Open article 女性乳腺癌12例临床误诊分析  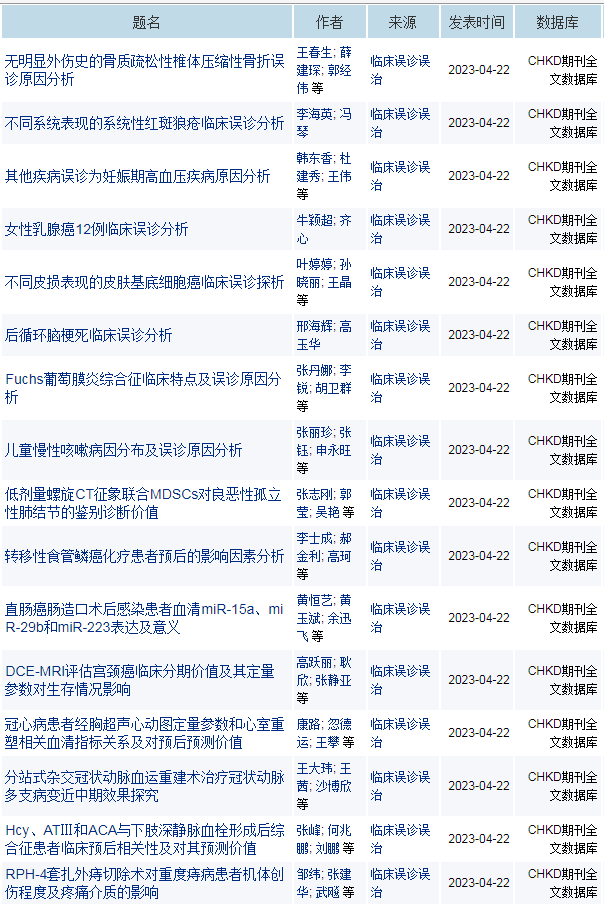[96, 229]
